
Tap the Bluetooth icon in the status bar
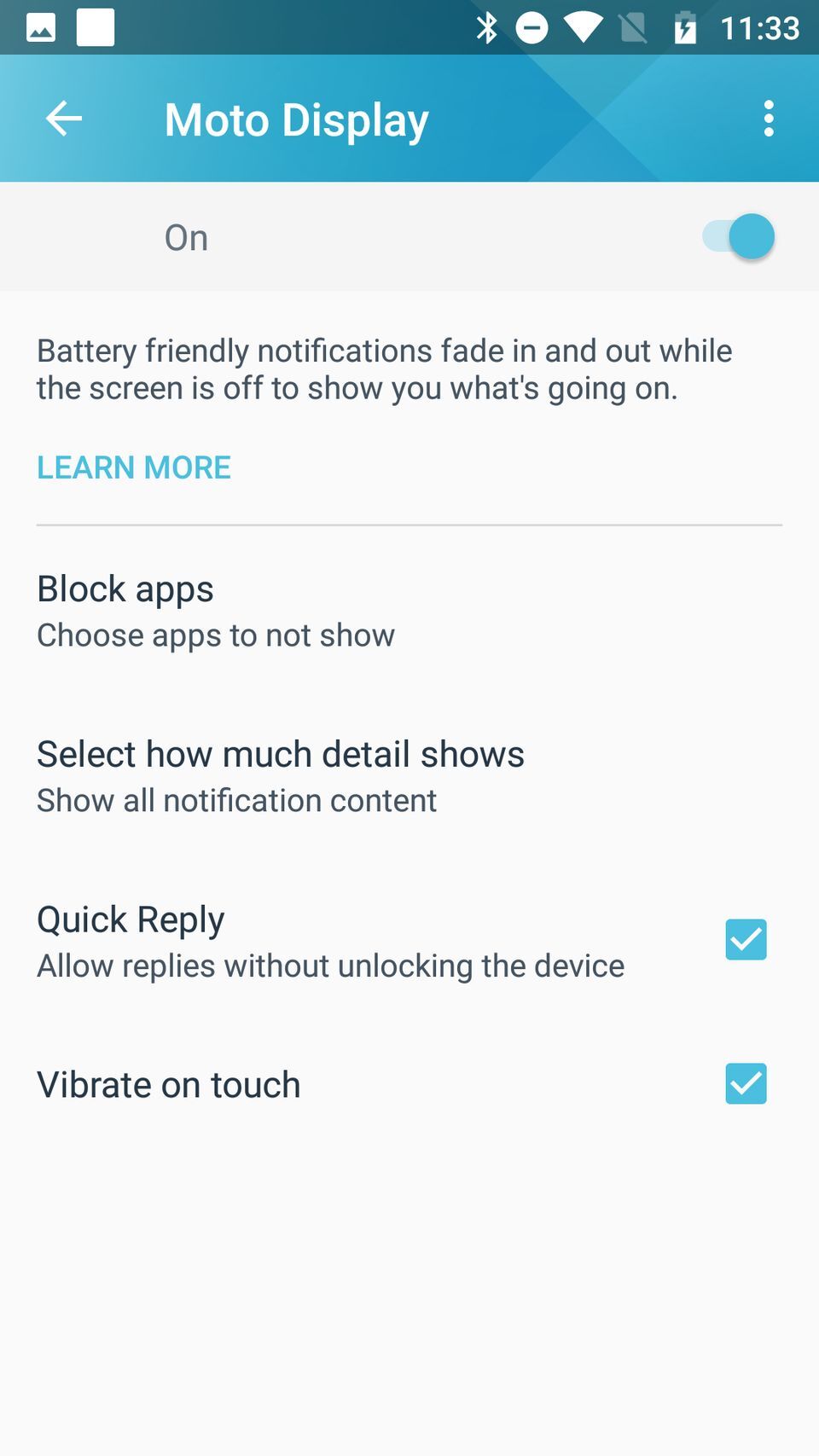tap(487, 26)
